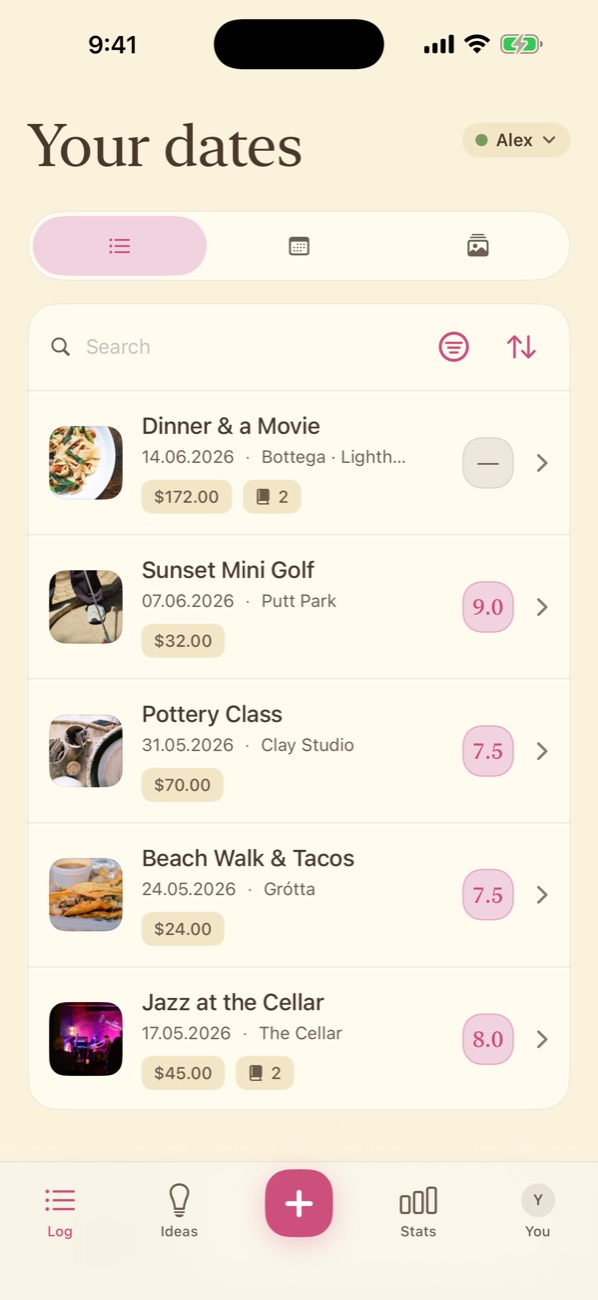Go to the Ideas tab
The width and height of the screenshot is (598, 1300).
(x=179, y=1211)
